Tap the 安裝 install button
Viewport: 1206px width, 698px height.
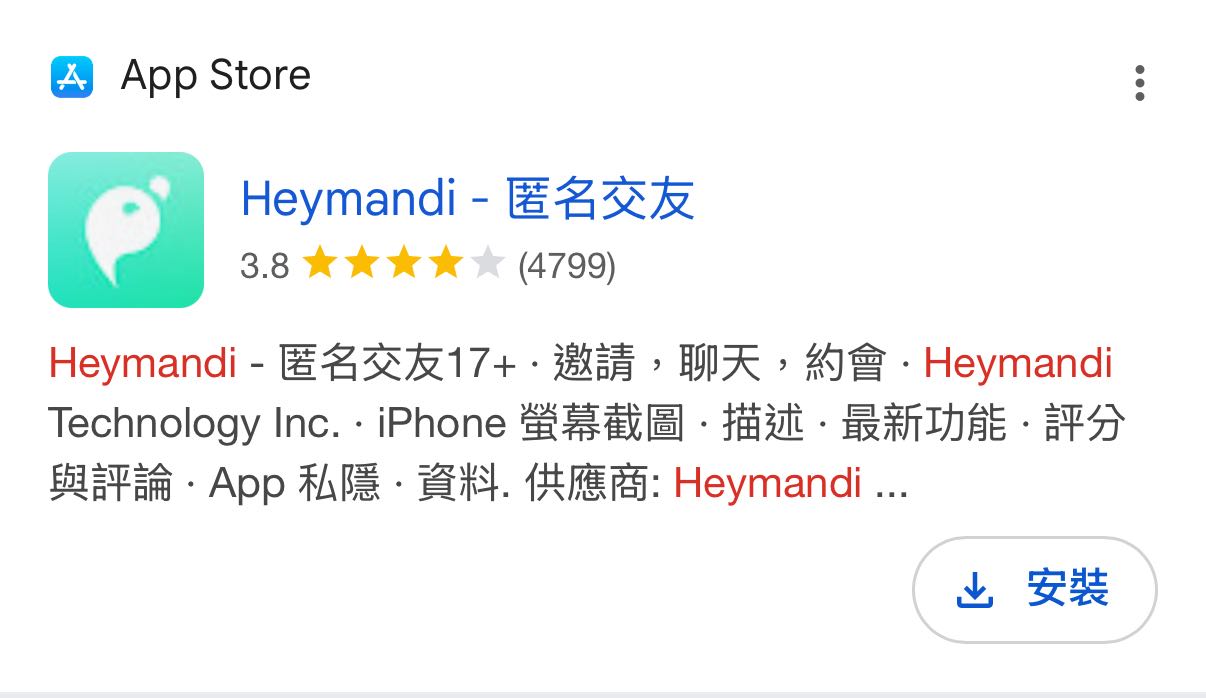click(x=1034, y=590)
